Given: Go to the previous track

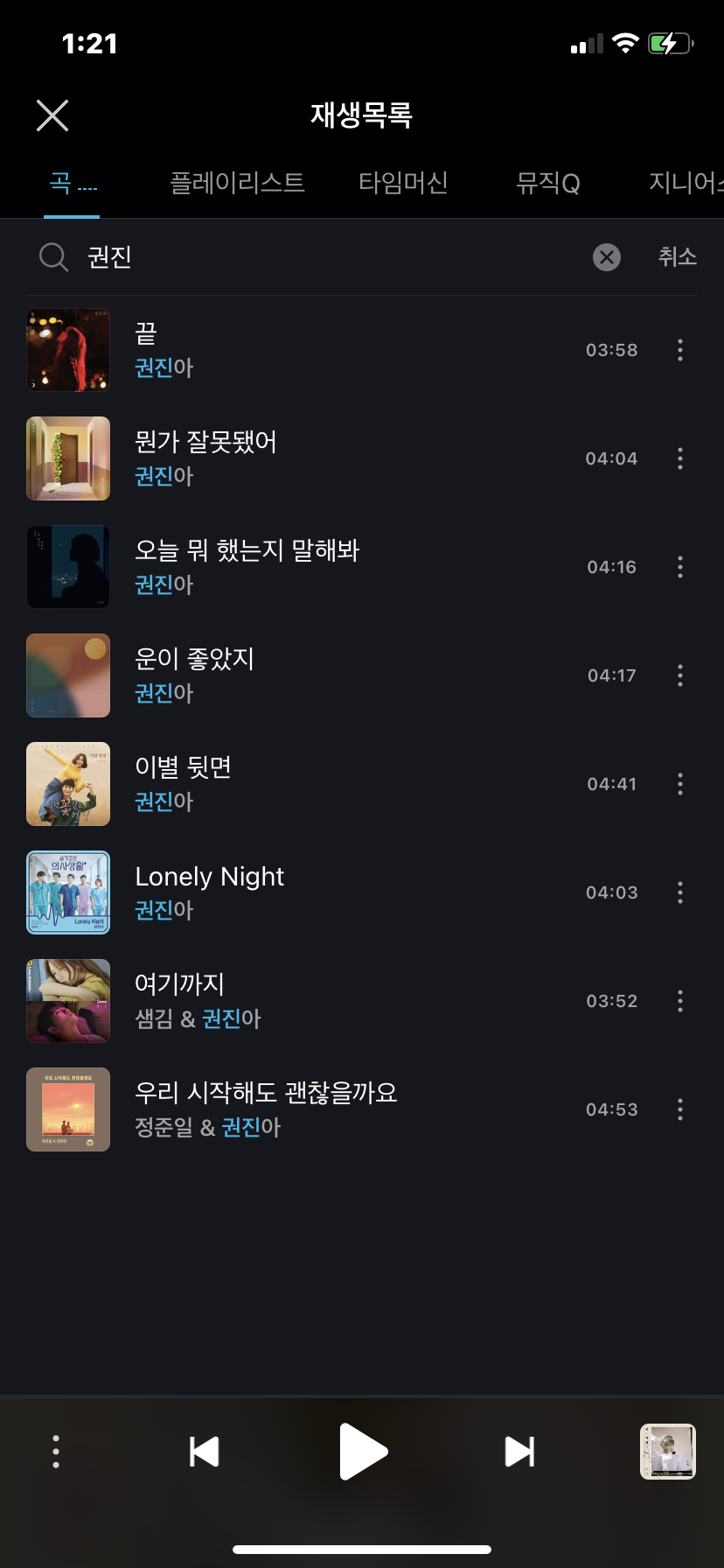Looking at the screenshot, I should pyautogui.click(x=204, y=1451).
